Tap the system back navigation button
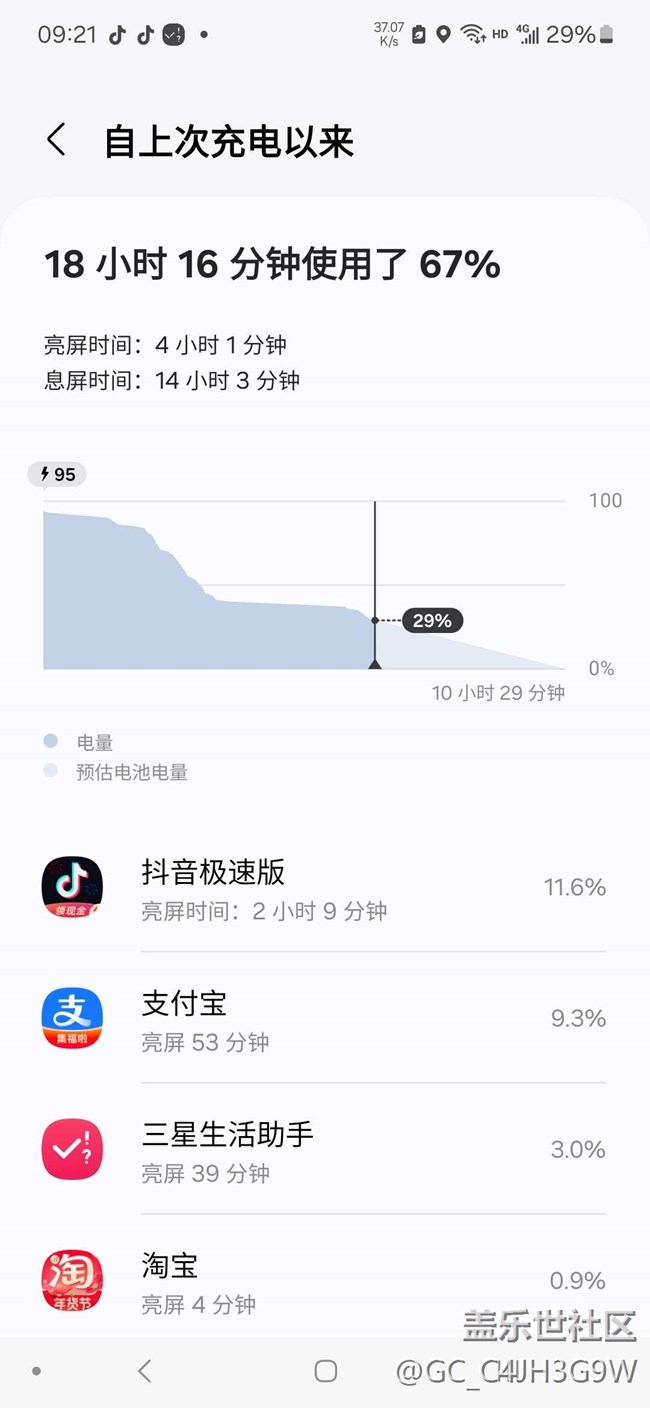 click(144, 1371)
